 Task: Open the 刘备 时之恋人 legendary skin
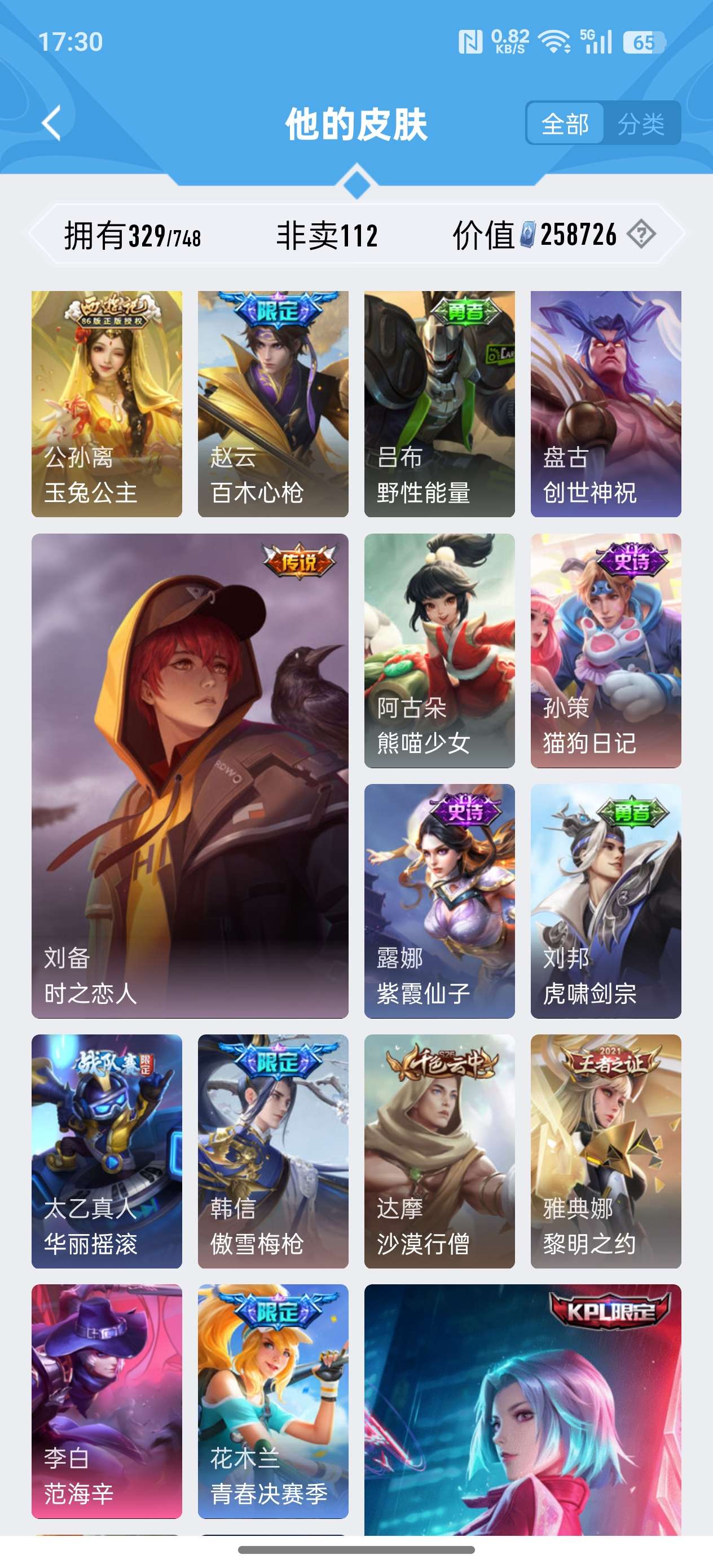click(190, 775)
